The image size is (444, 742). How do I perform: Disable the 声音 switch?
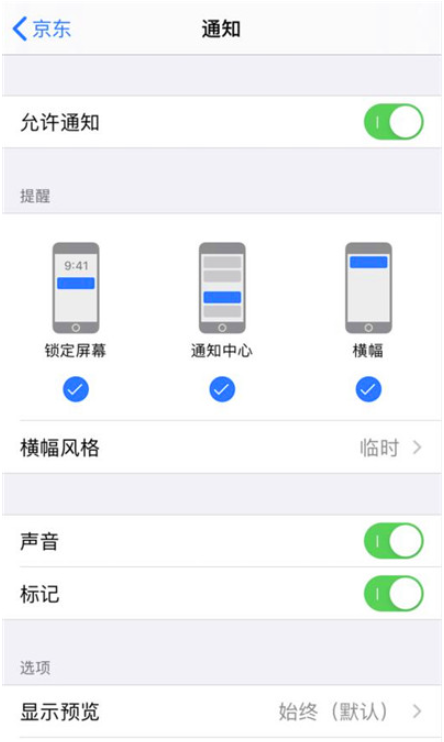(393, 540)
